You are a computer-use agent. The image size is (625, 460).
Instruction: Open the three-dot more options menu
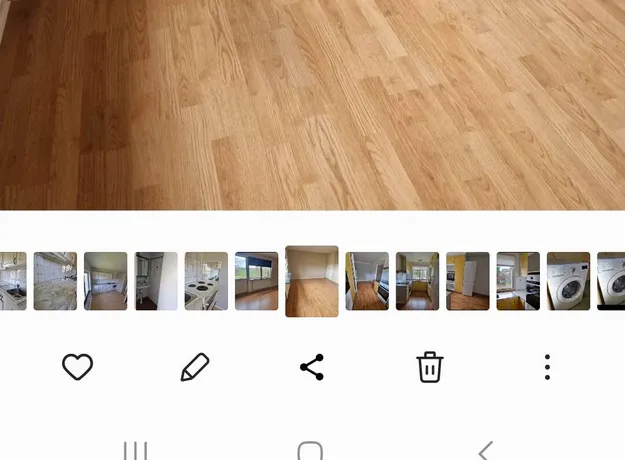547,367
